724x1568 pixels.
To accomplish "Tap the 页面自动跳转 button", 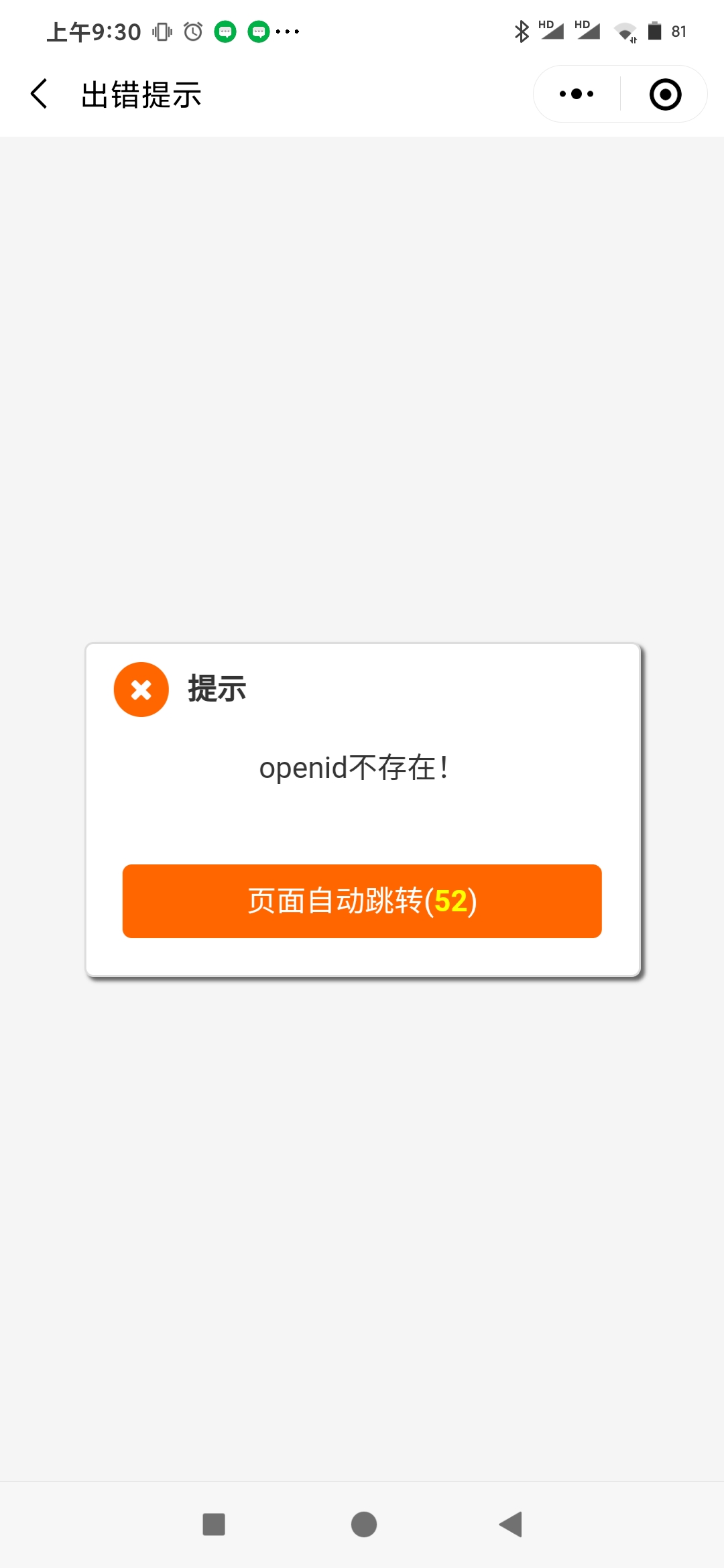I will pos(362,901).
